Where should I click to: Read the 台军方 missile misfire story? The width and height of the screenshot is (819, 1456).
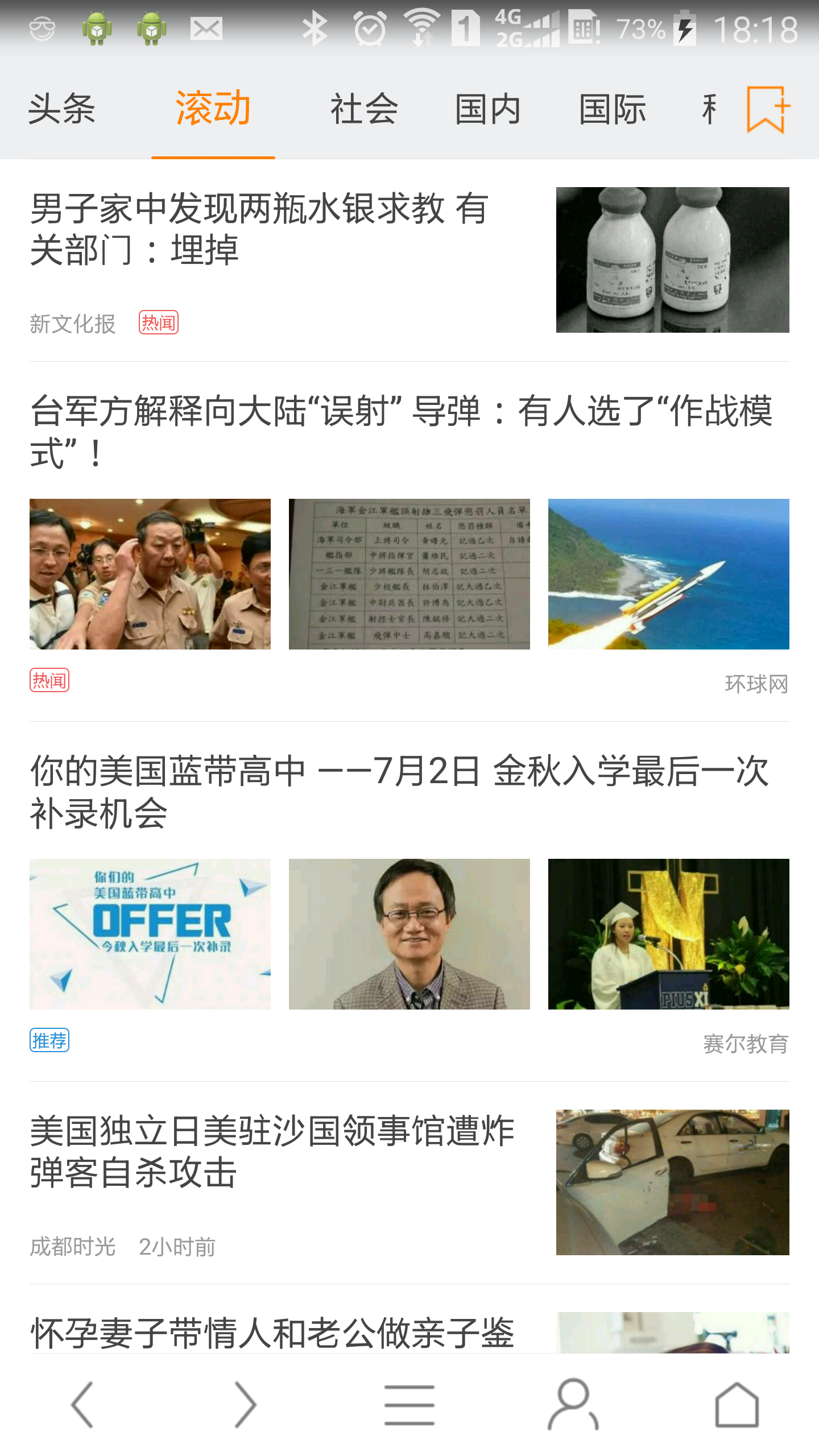click(x=400, y=431)
